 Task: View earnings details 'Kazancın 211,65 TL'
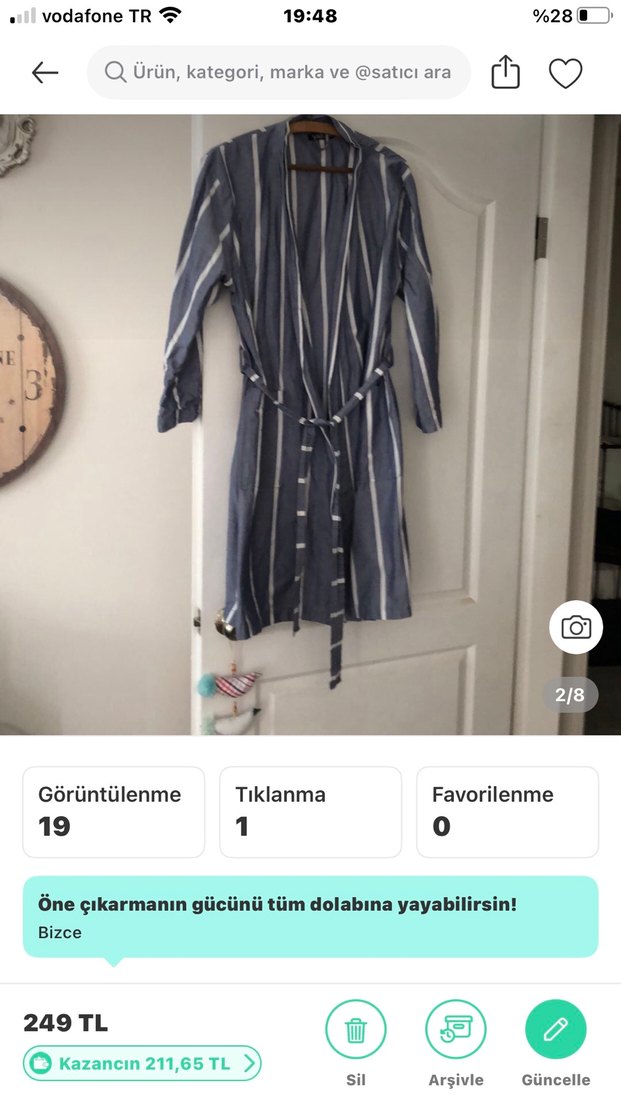coord(142,1063)
